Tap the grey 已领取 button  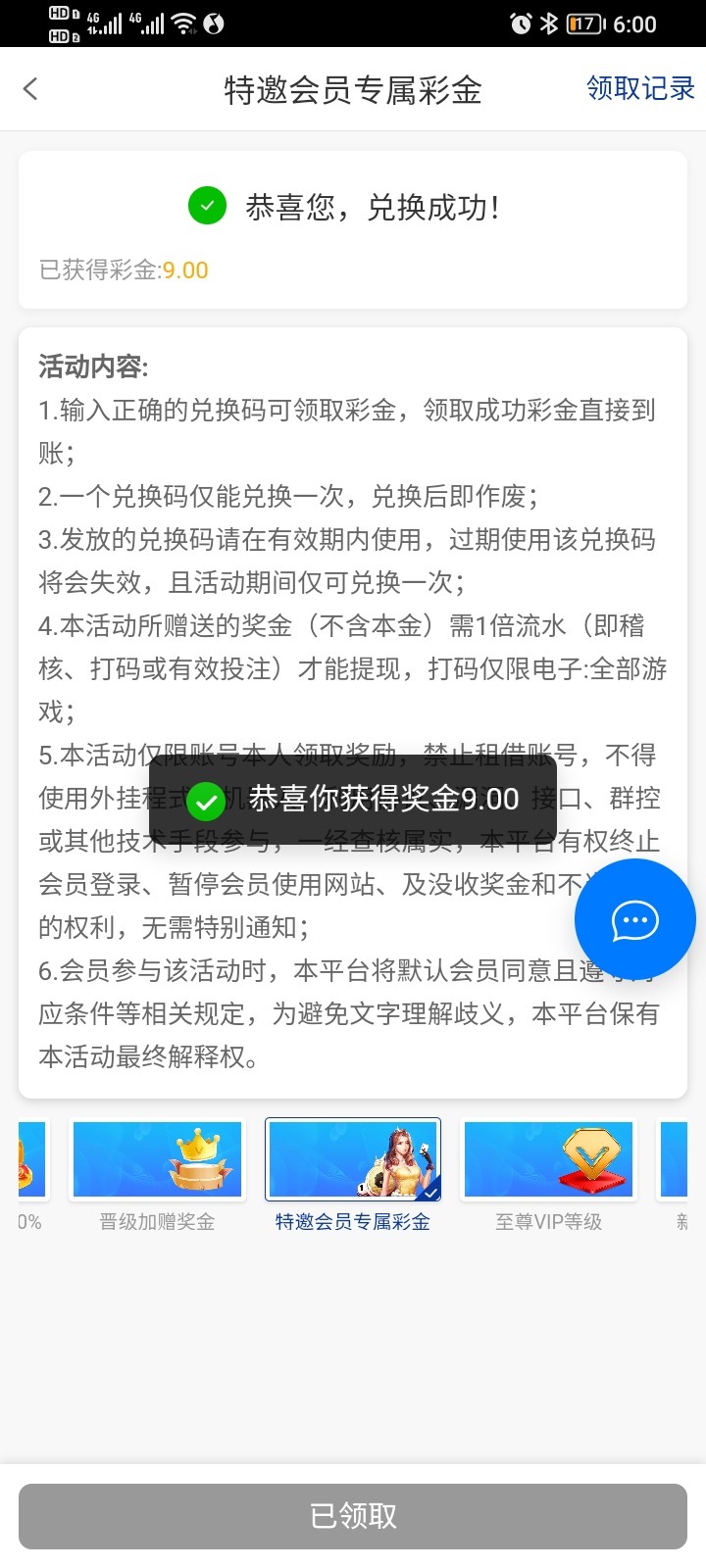[353, 1516]
